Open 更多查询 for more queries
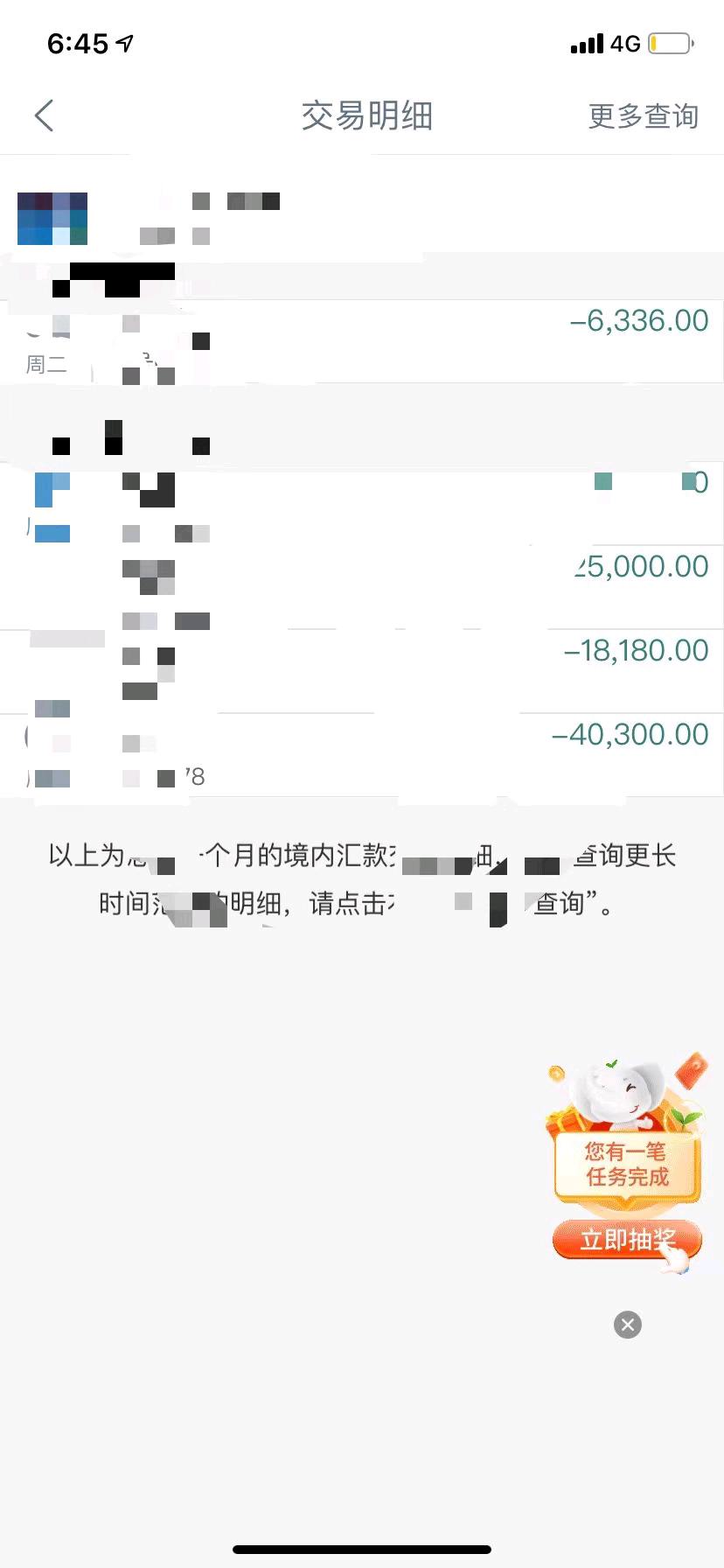 click(643, 115)
